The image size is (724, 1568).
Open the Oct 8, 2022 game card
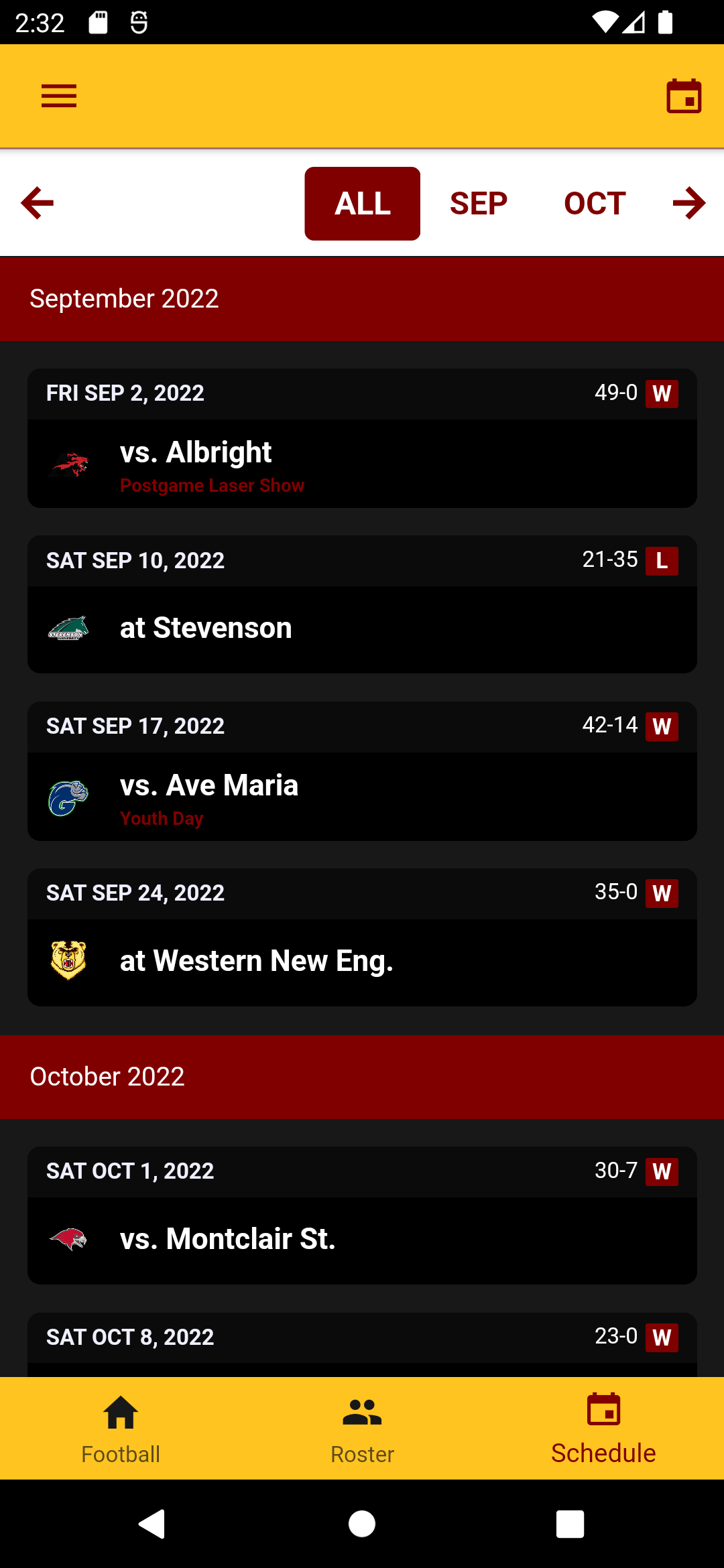coord(362,1338)
